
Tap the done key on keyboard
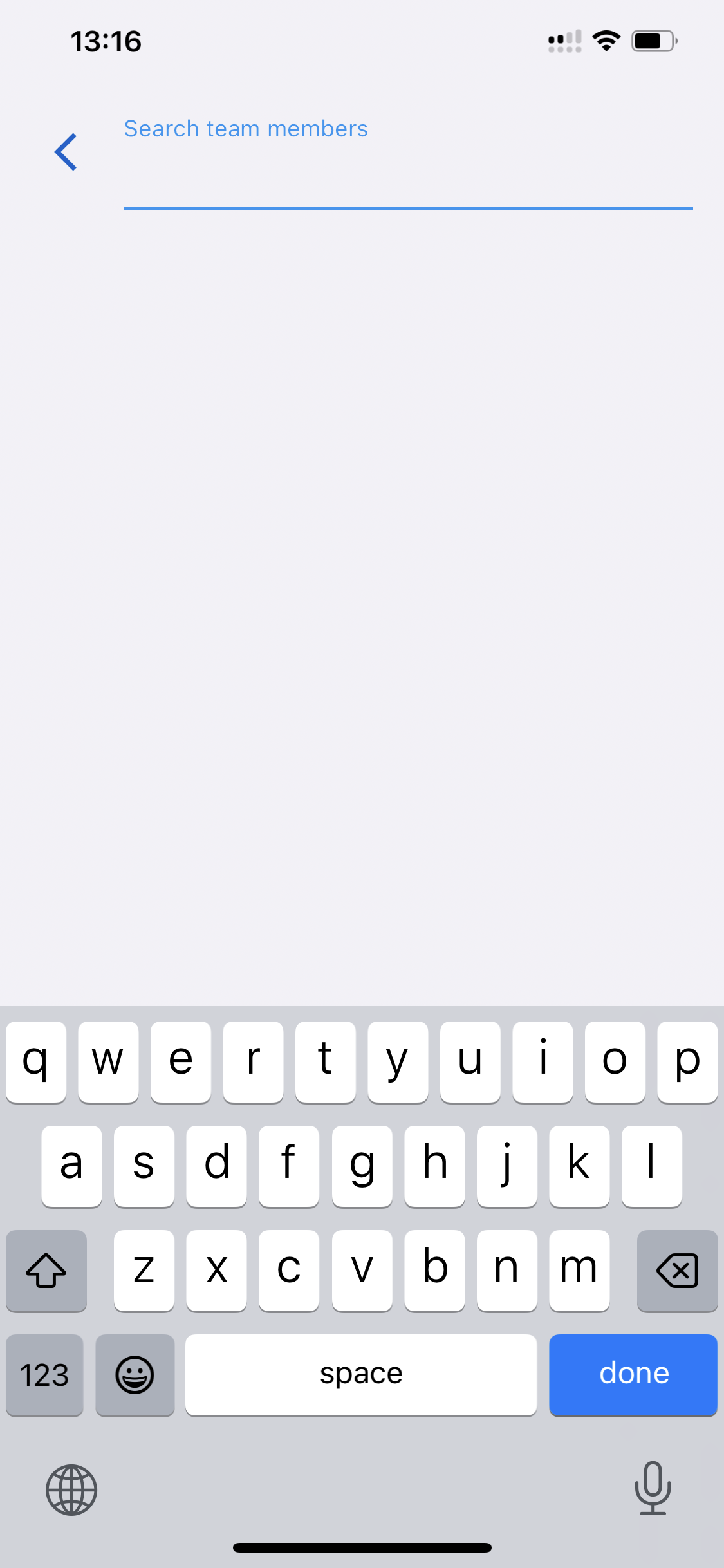coord(633,1374)
